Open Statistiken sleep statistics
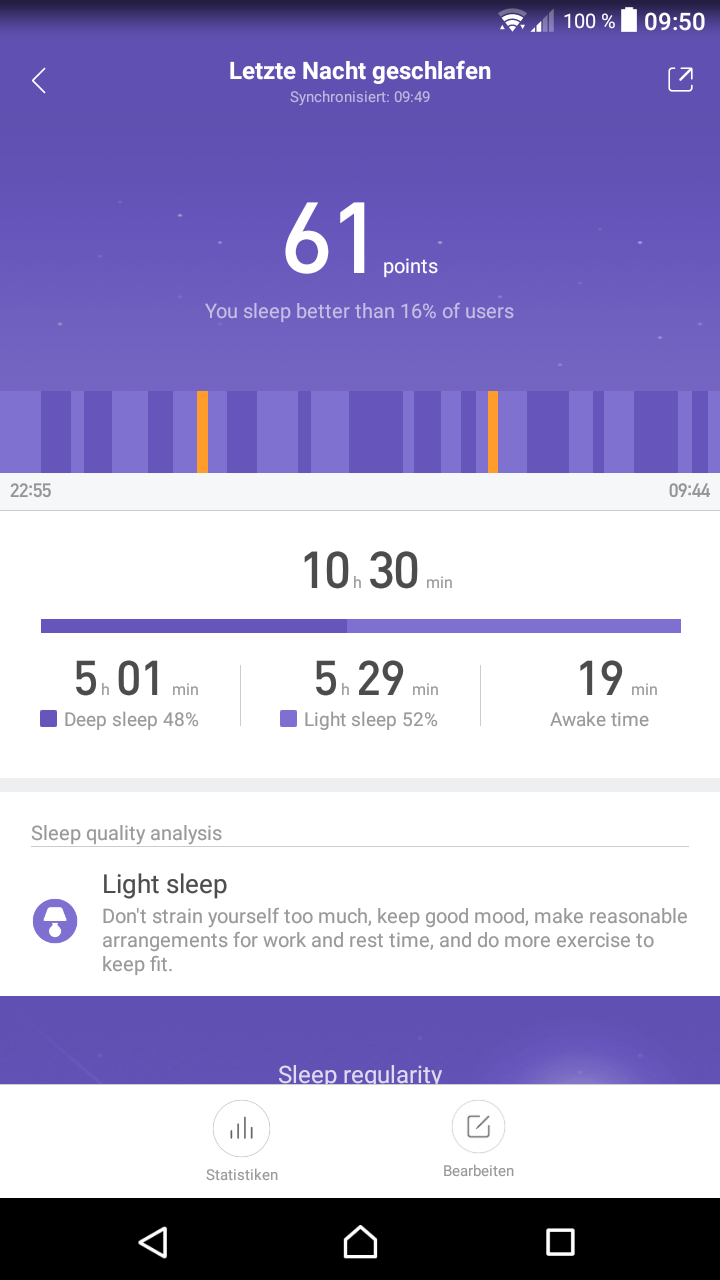This screenshot has height=1280, width=720. pyautogui.click(x=241, y=1130)
